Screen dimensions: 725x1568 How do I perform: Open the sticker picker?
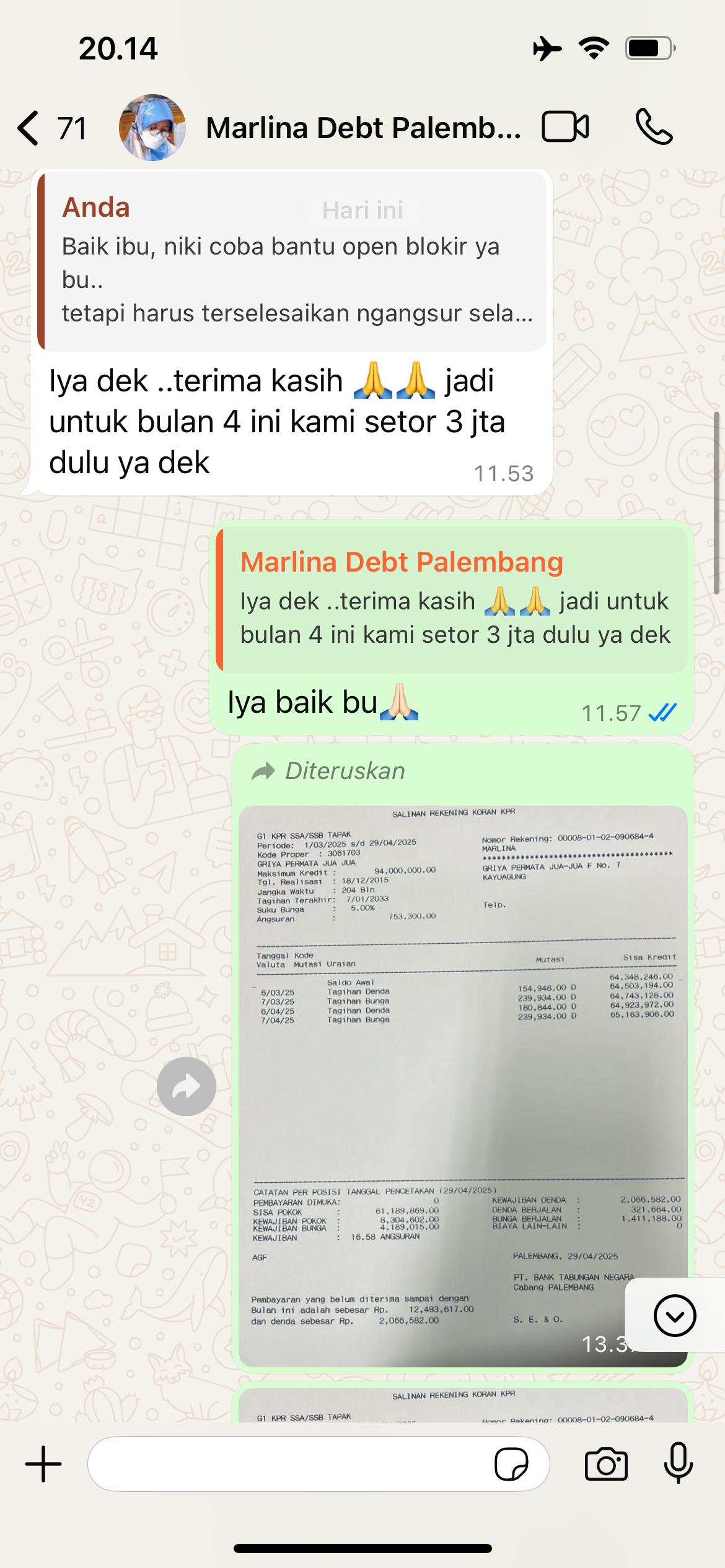(511, 1464)
